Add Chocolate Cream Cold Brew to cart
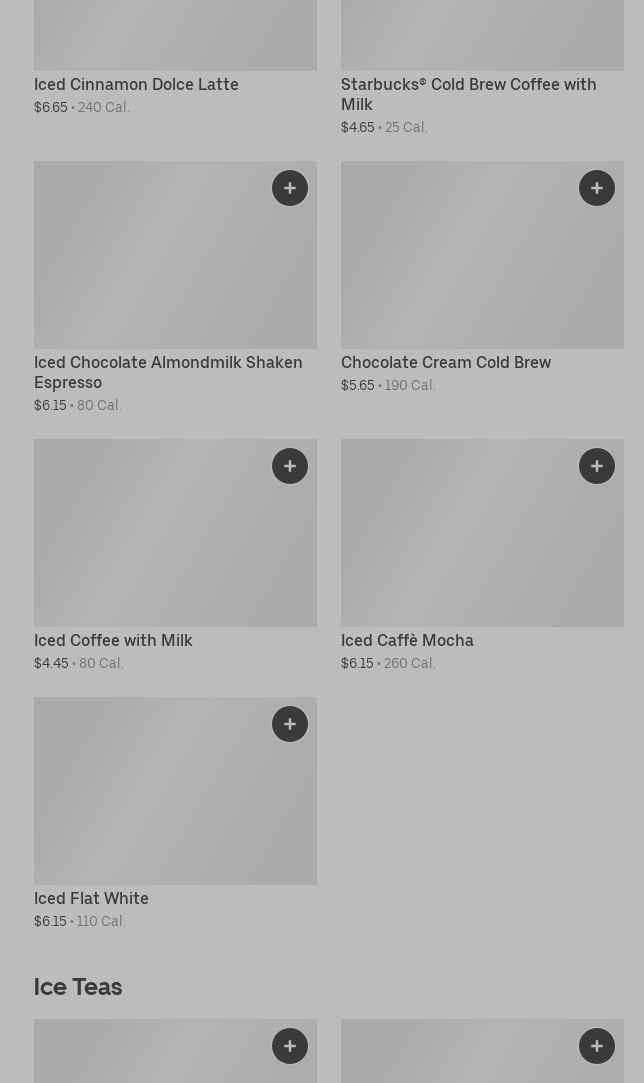This screenshot has height=1083, width=644. click(596, 188)
